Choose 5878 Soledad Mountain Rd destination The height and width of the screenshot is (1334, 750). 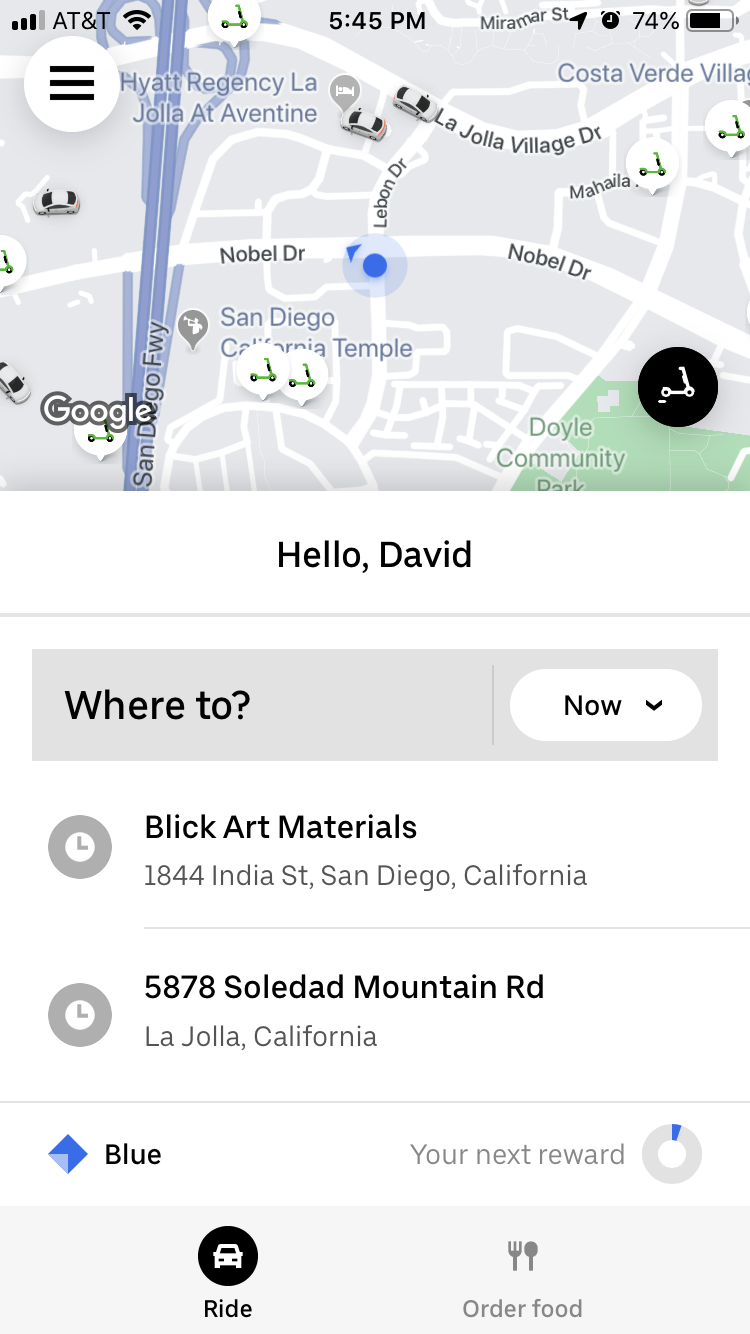[x=375, y=1010]
